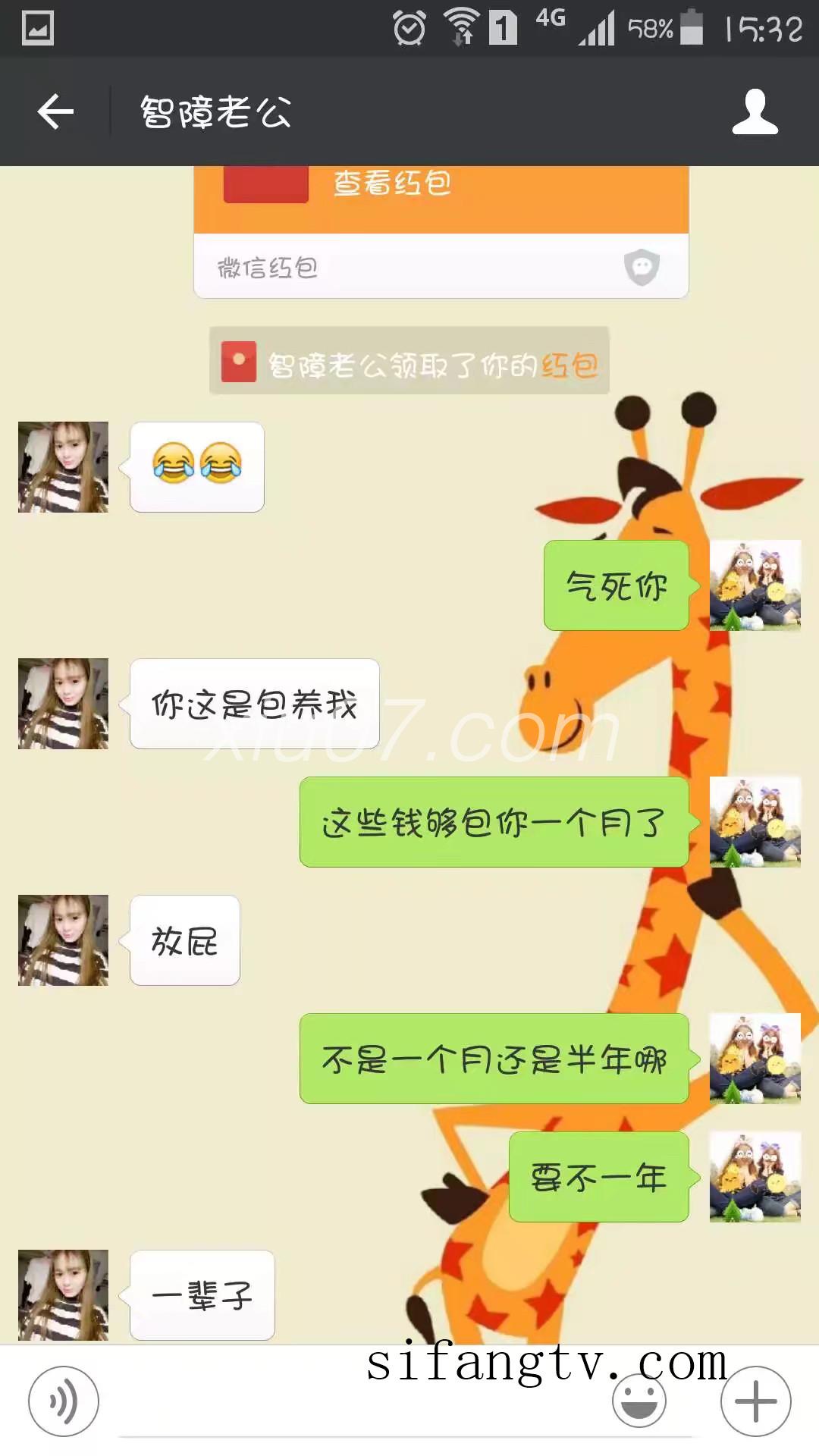Image resolution: width=819 pixels, height=1456 pixels.
Task: Tap the orange 红包 link in notice
Action: (570, 366)
